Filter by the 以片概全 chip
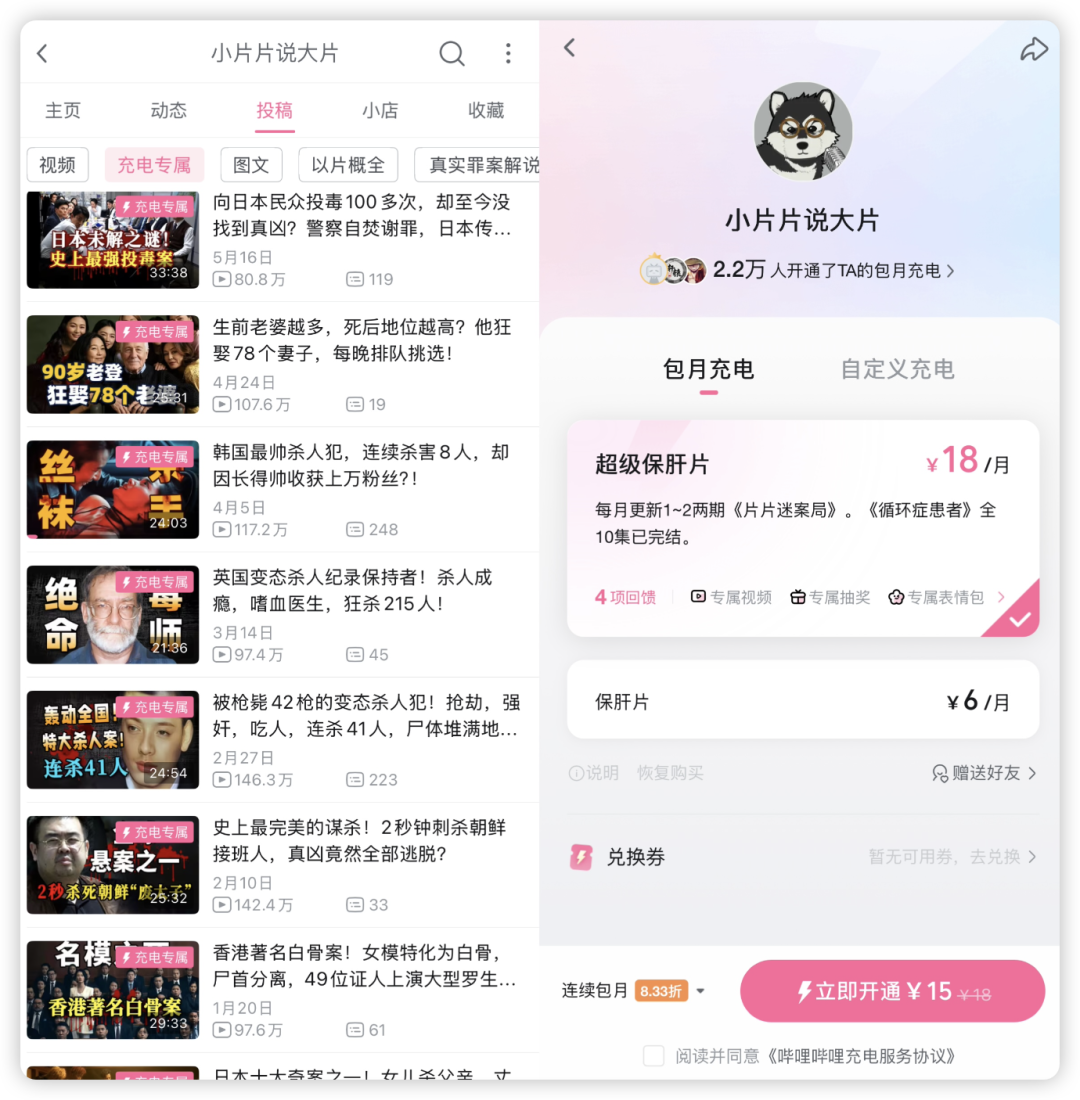The image size is (1080, 1100). pos(348,165)
